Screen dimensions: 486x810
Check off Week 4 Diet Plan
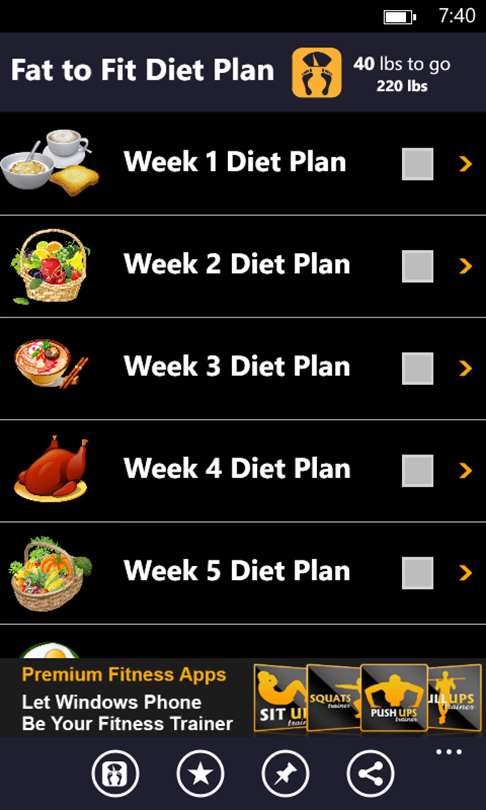pos(417,471)
